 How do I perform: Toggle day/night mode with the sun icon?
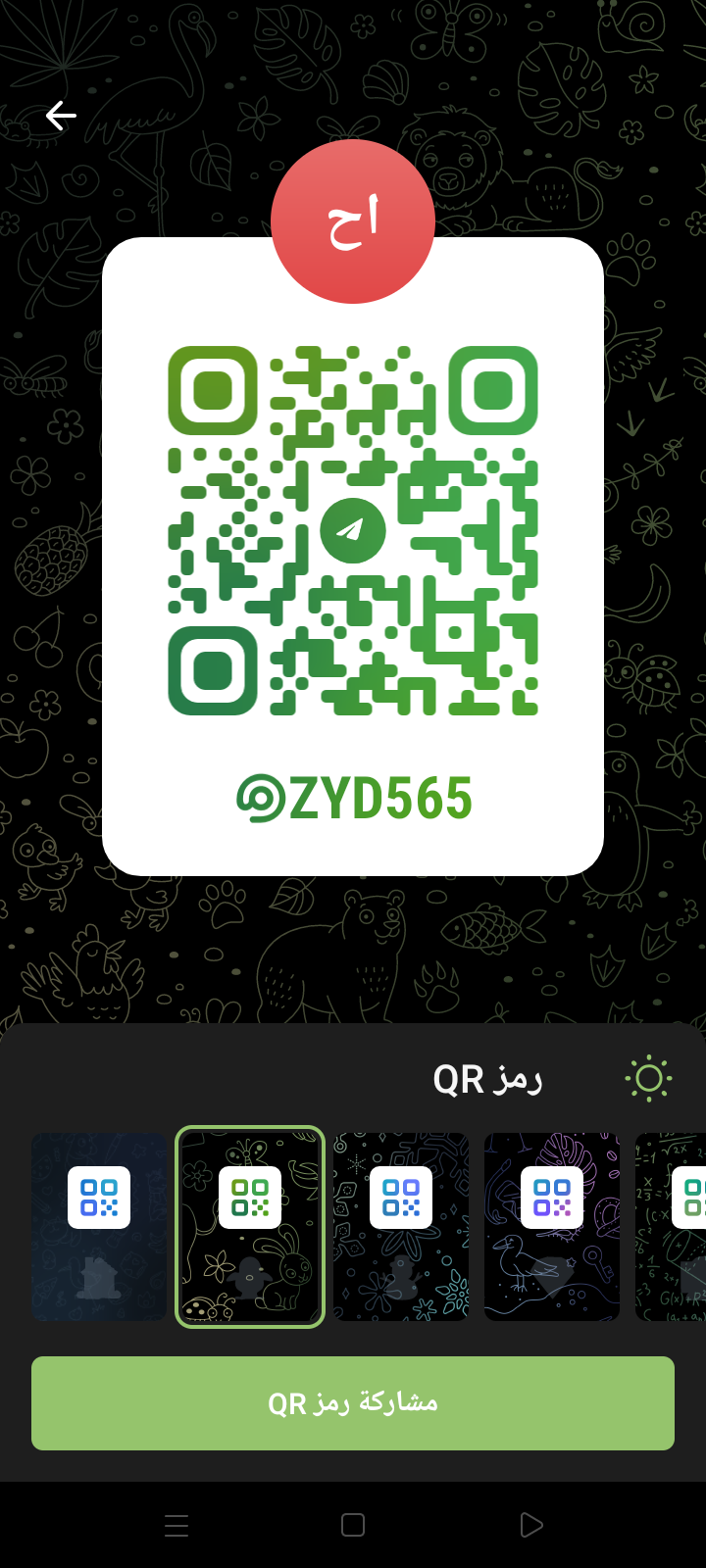coord(648,1079)
